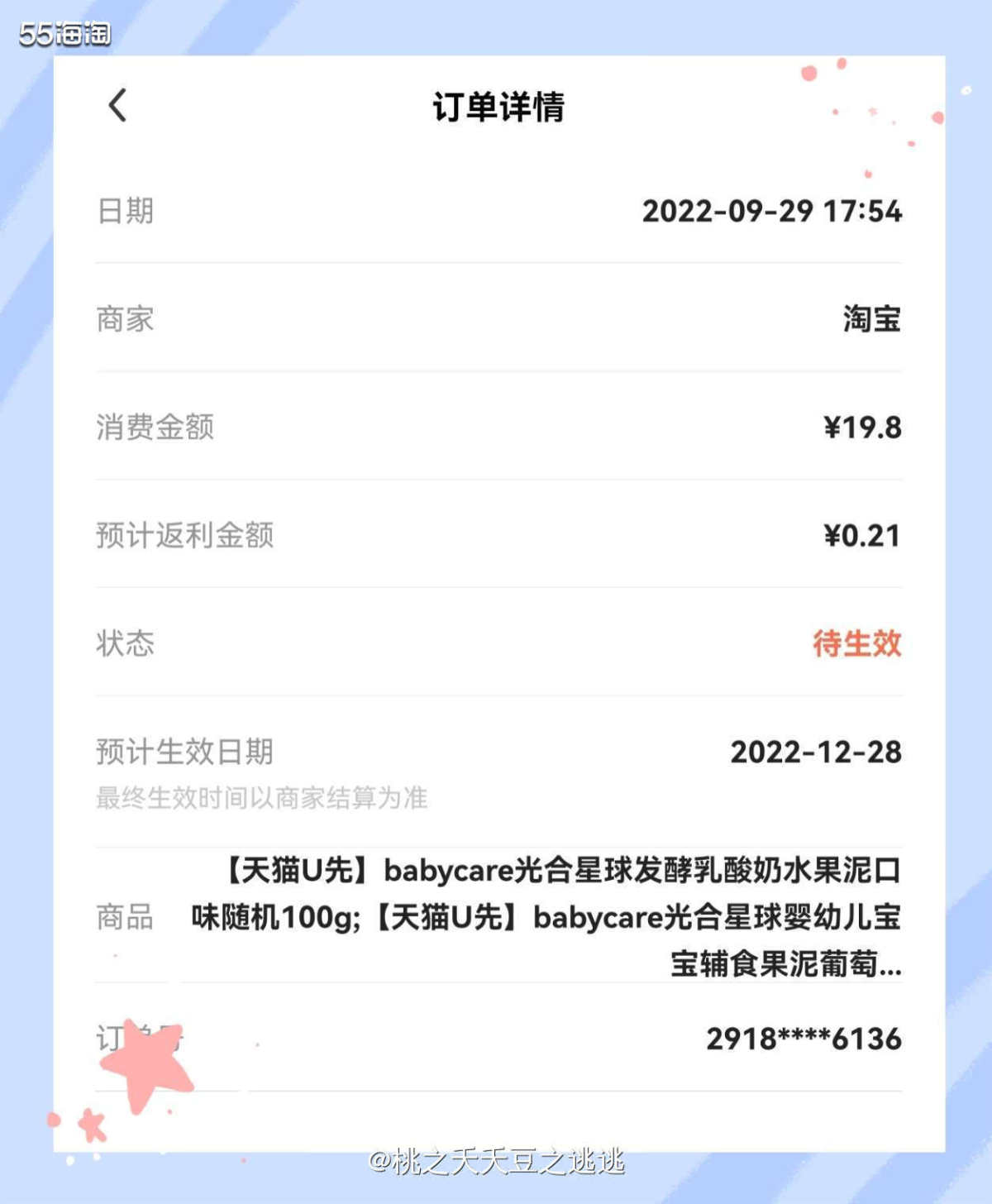Tap the 状态 row to toggle status details

tap(124, 647)
